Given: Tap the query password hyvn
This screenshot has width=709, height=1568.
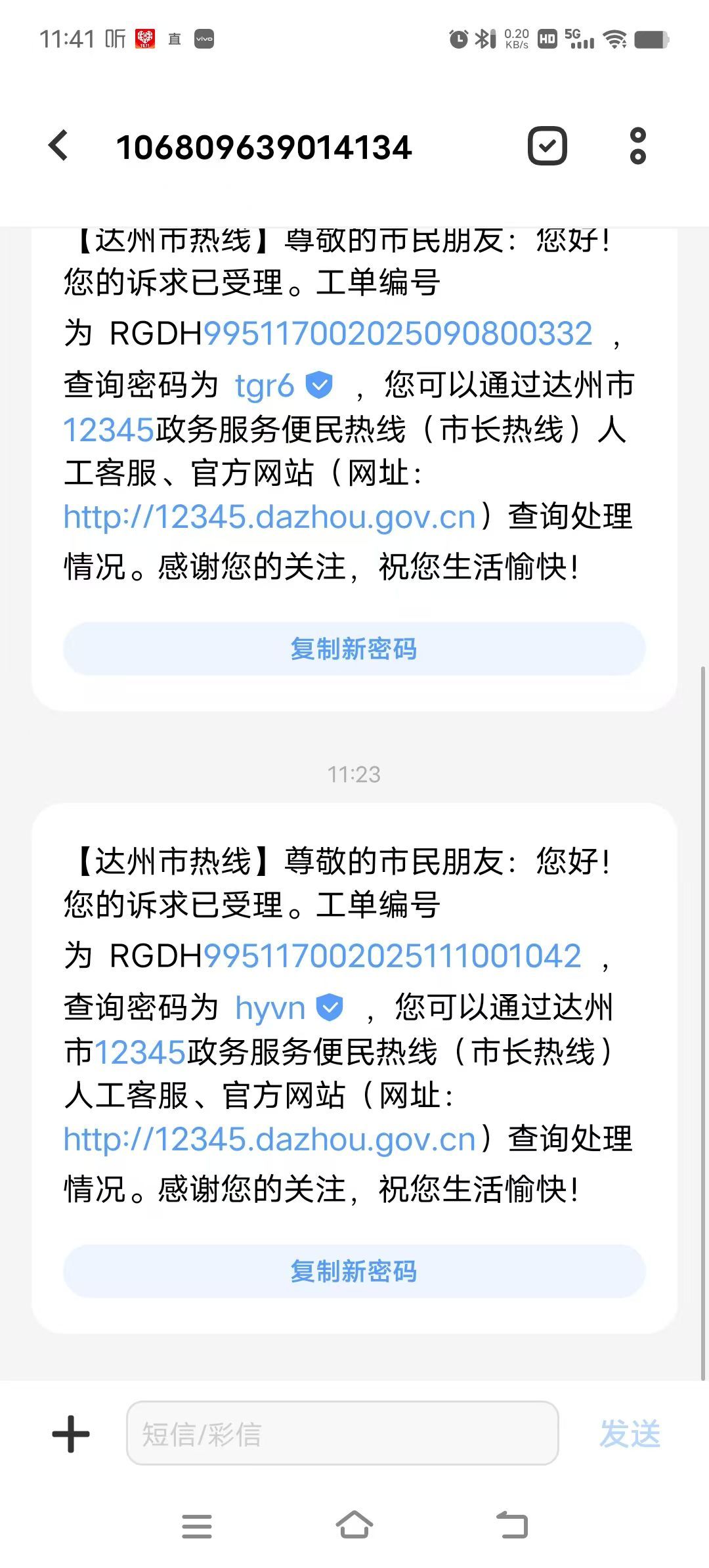Looking at the screenshot, I should click(x=270, y=1007).
